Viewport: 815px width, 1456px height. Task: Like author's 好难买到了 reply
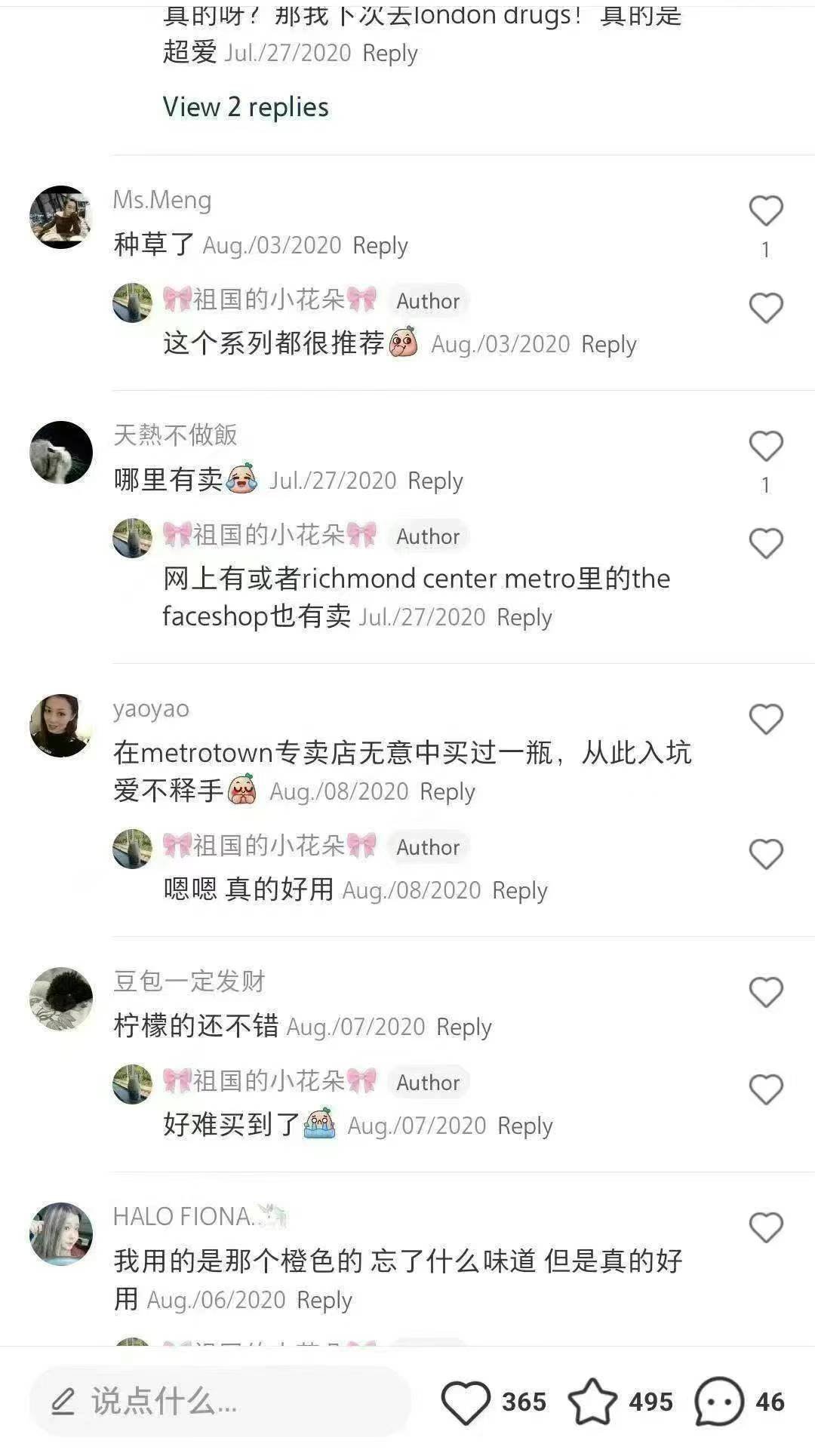click(x=765, y=1090)
